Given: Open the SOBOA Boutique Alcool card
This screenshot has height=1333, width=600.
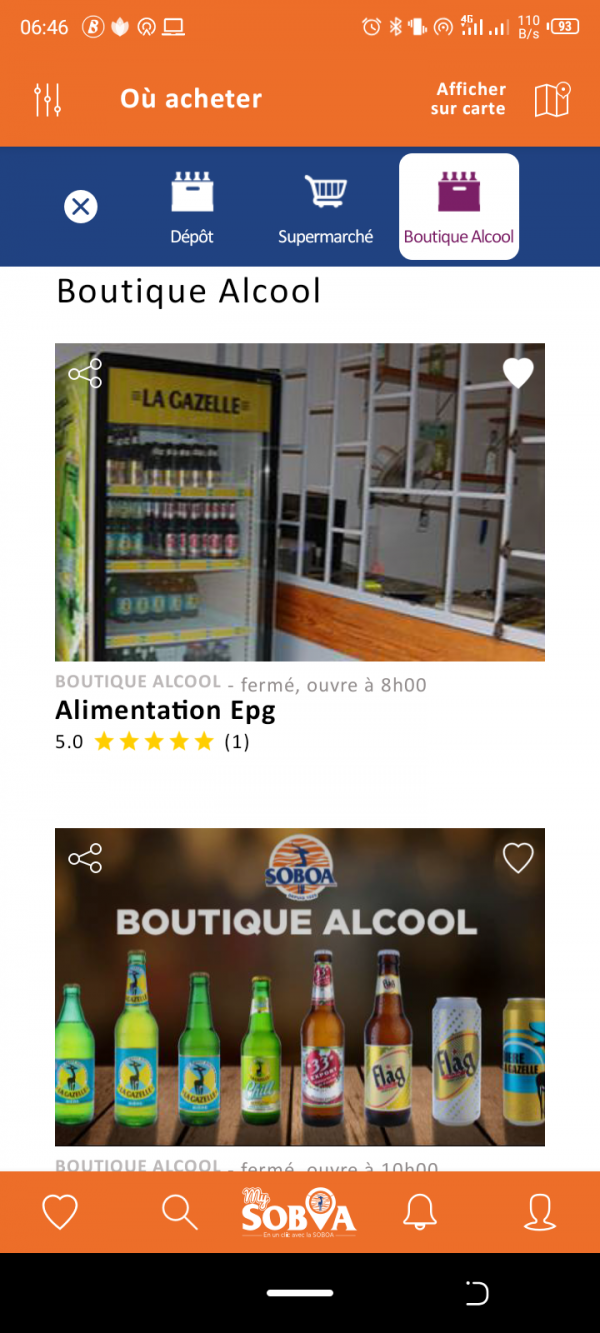Looking at the screenshot, I should tap(300, 986).
